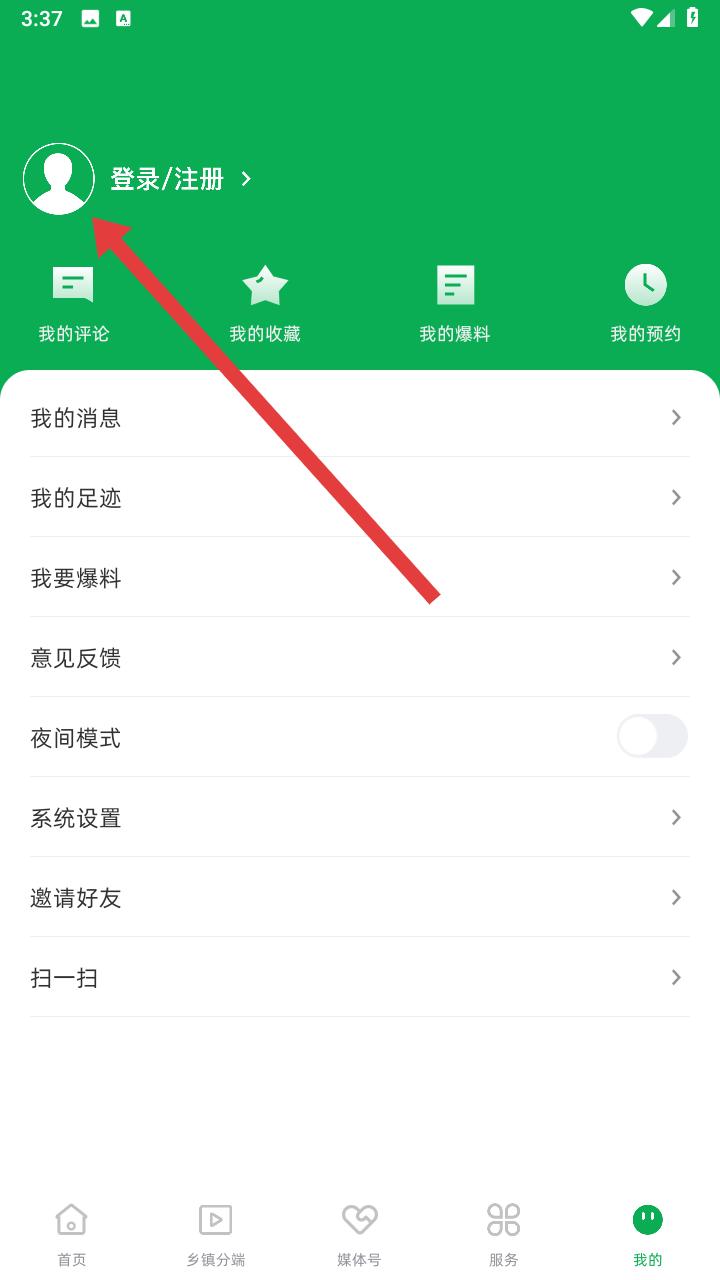View 我的足迹 history

[x=360, y=497]
